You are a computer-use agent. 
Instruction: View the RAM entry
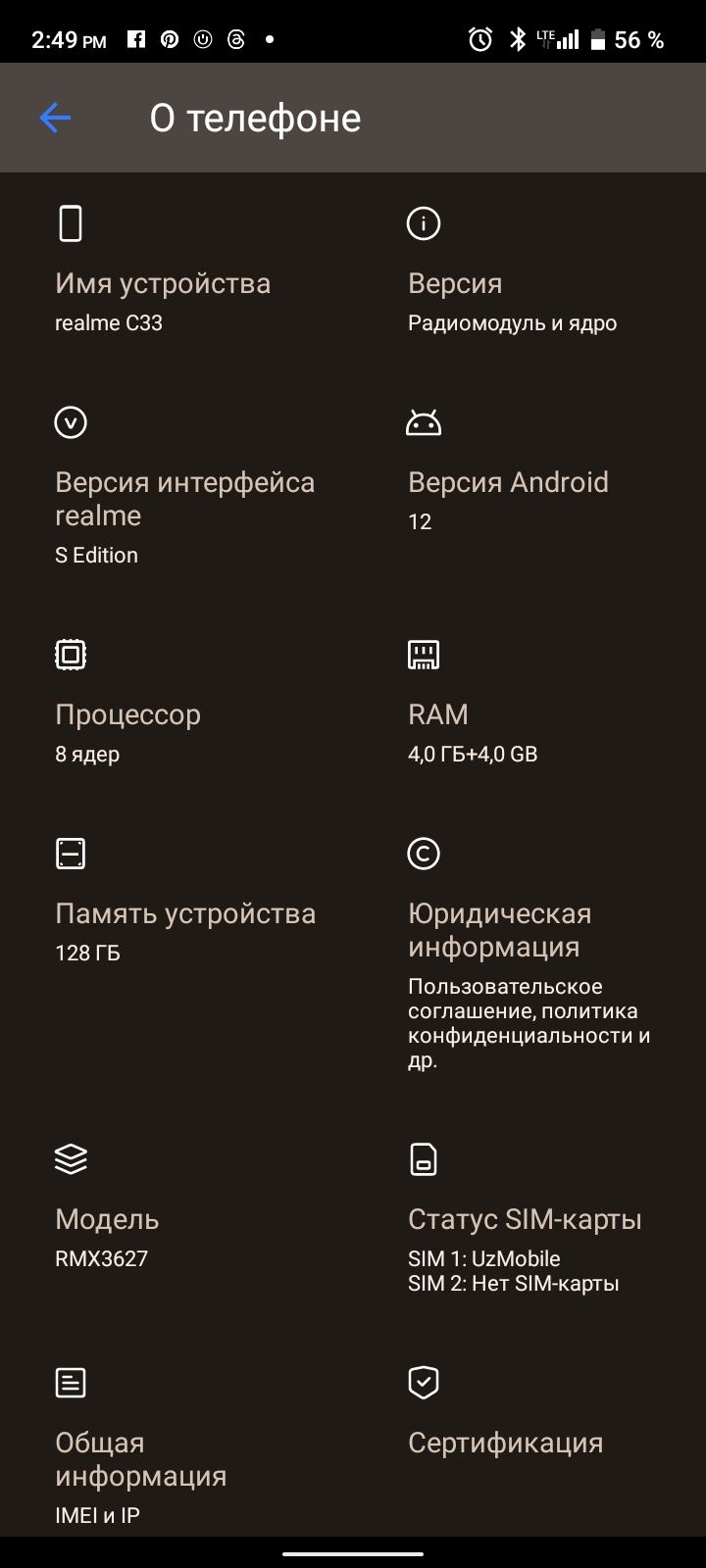(529, 703)
